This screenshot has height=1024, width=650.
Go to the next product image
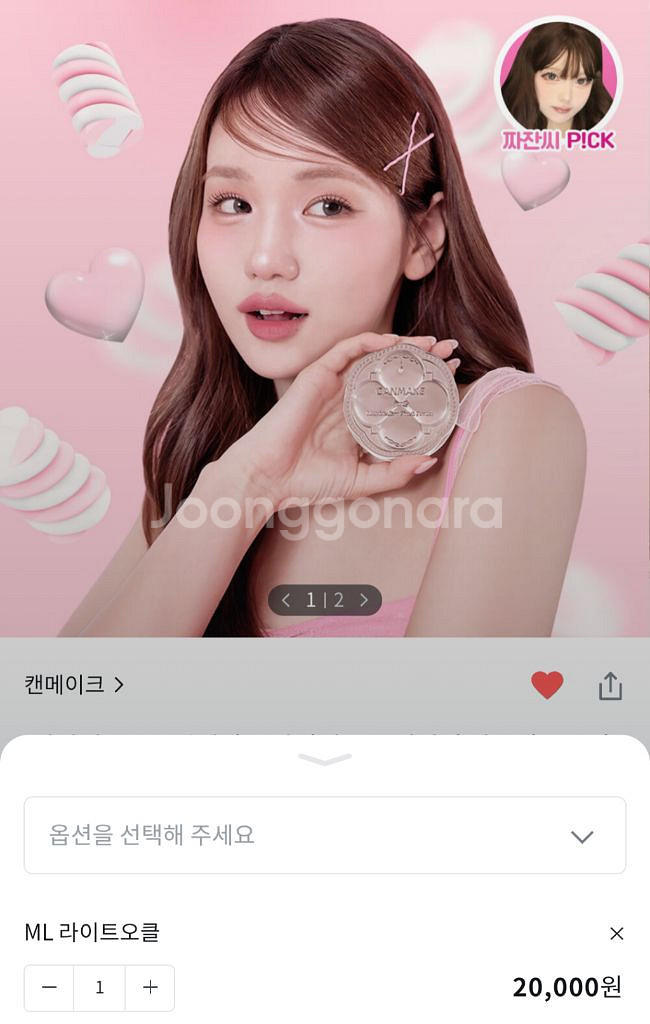pos(364,600)
